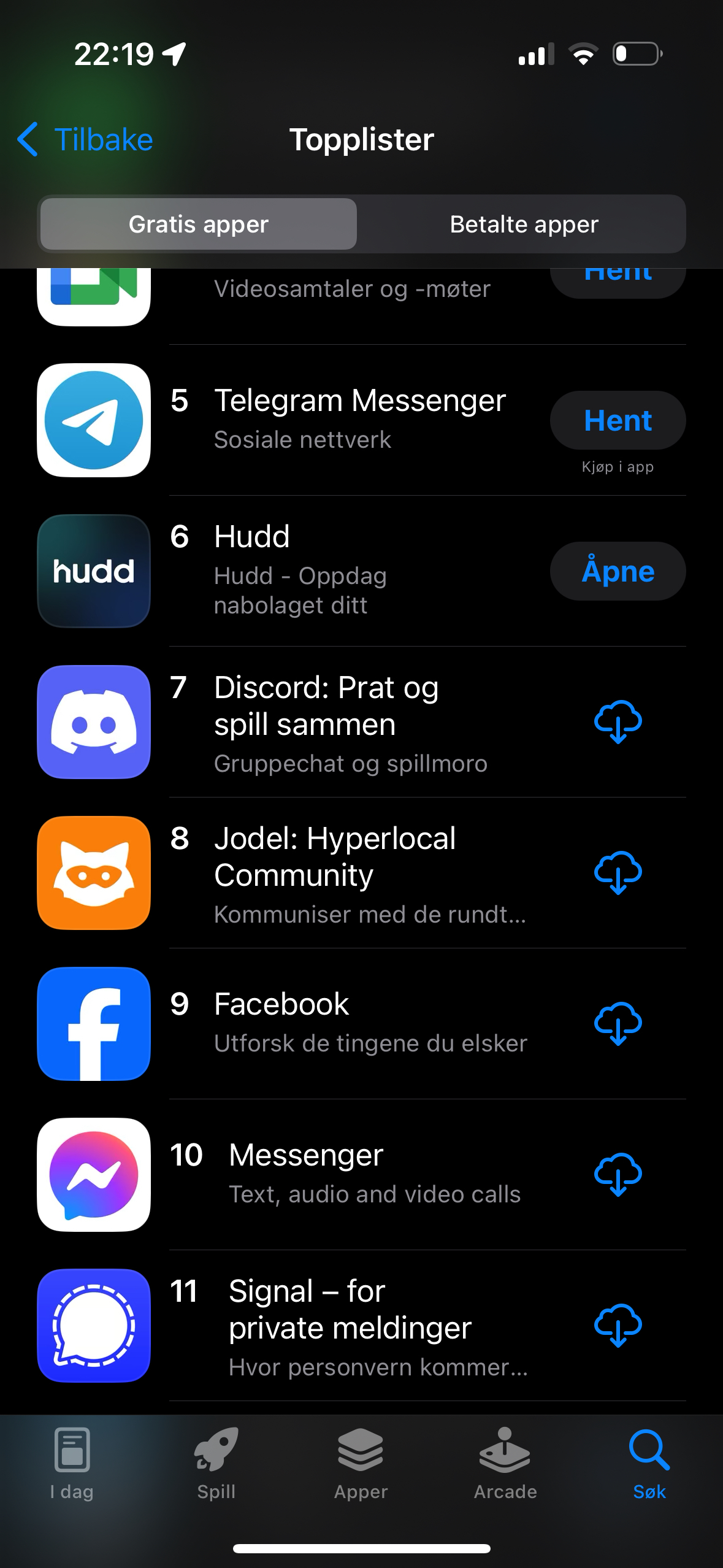Switch to the Betalte apper segment
Screen dimensions: 723x1568
pos(524,224)
